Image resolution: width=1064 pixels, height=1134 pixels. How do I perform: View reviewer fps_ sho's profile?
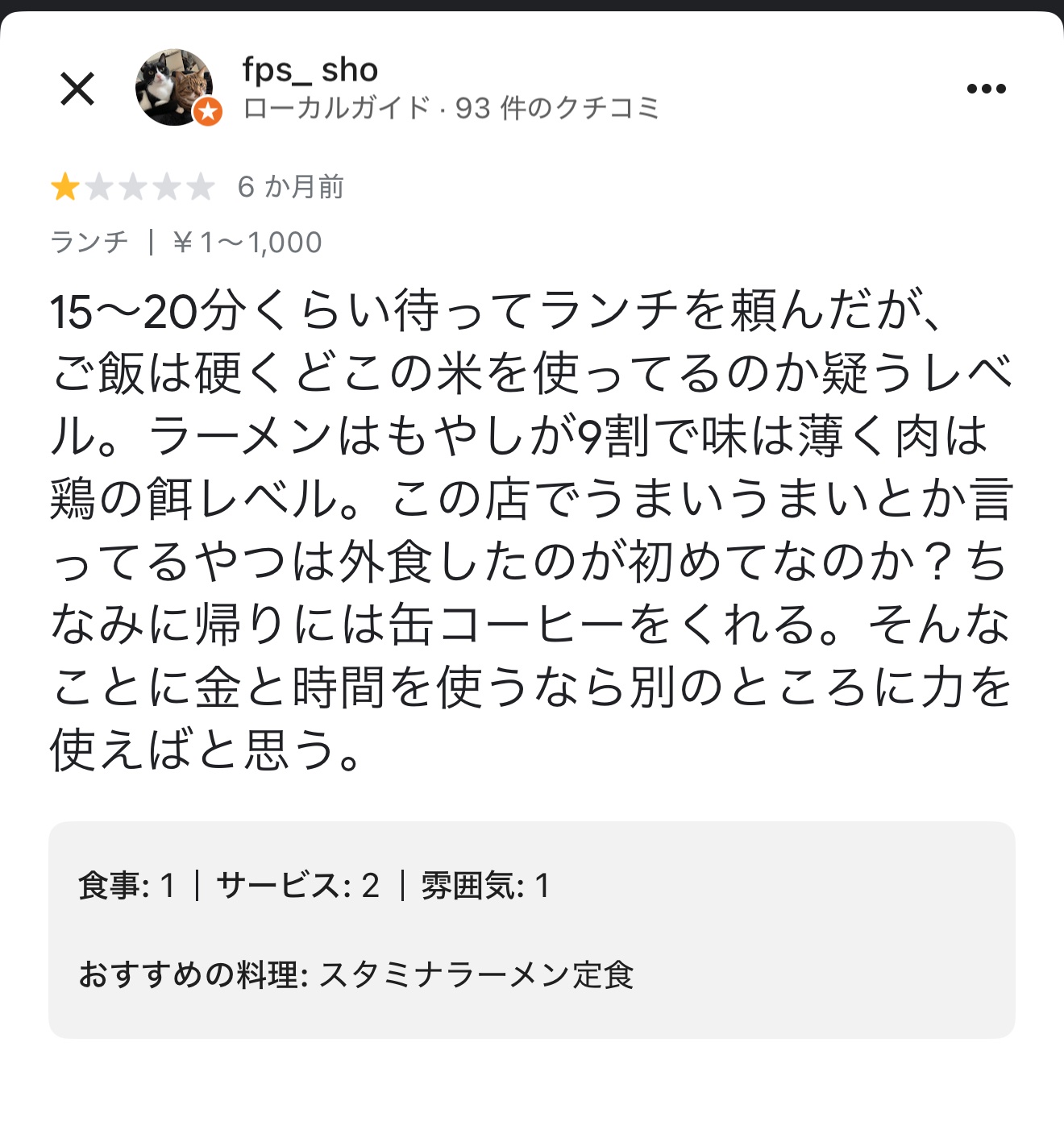(x=310, y=71)
